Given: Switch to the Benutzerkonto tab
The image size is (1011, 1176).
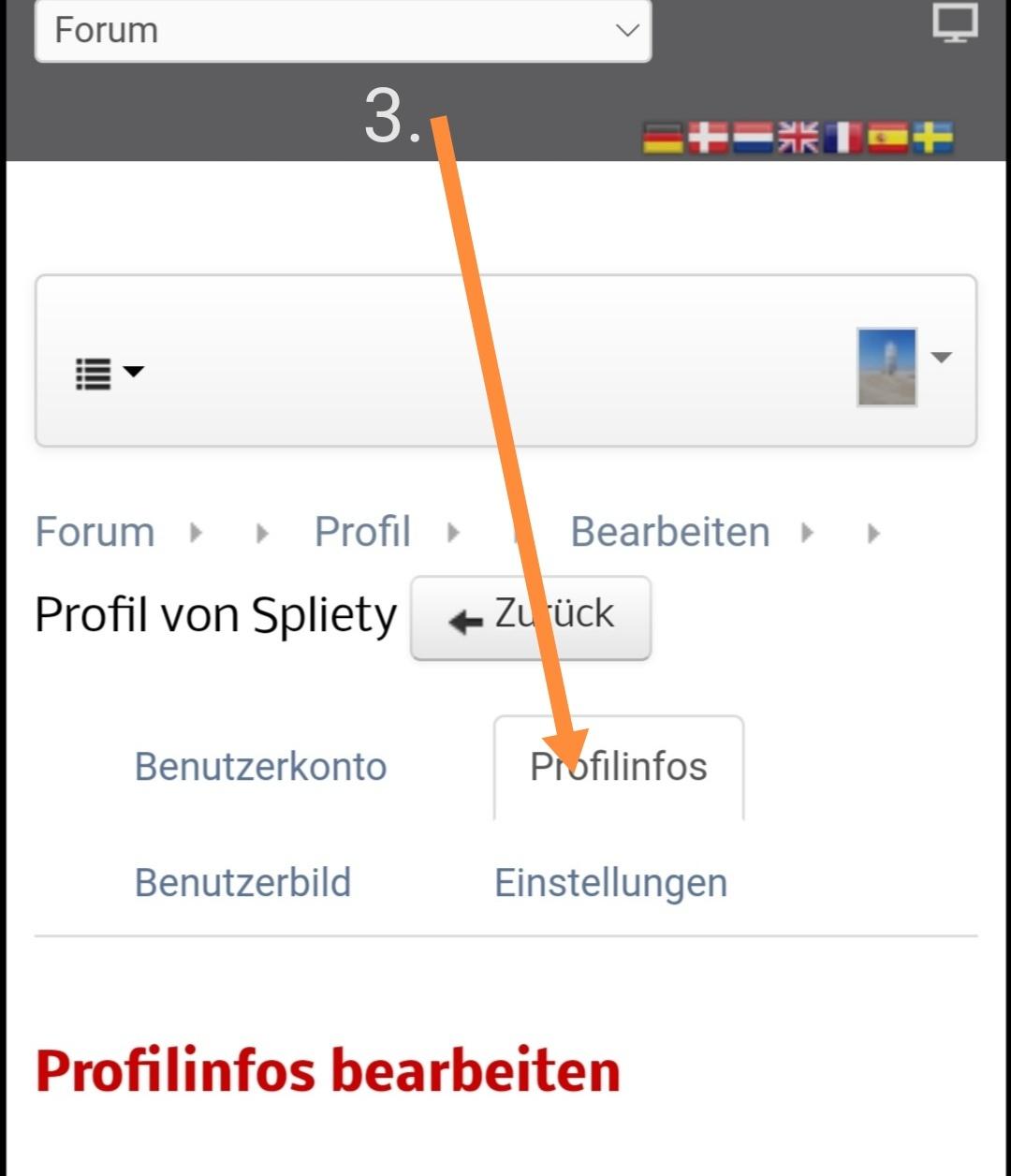Looking at the screenshot, I should pyautogui.click(x=260, y=766).
